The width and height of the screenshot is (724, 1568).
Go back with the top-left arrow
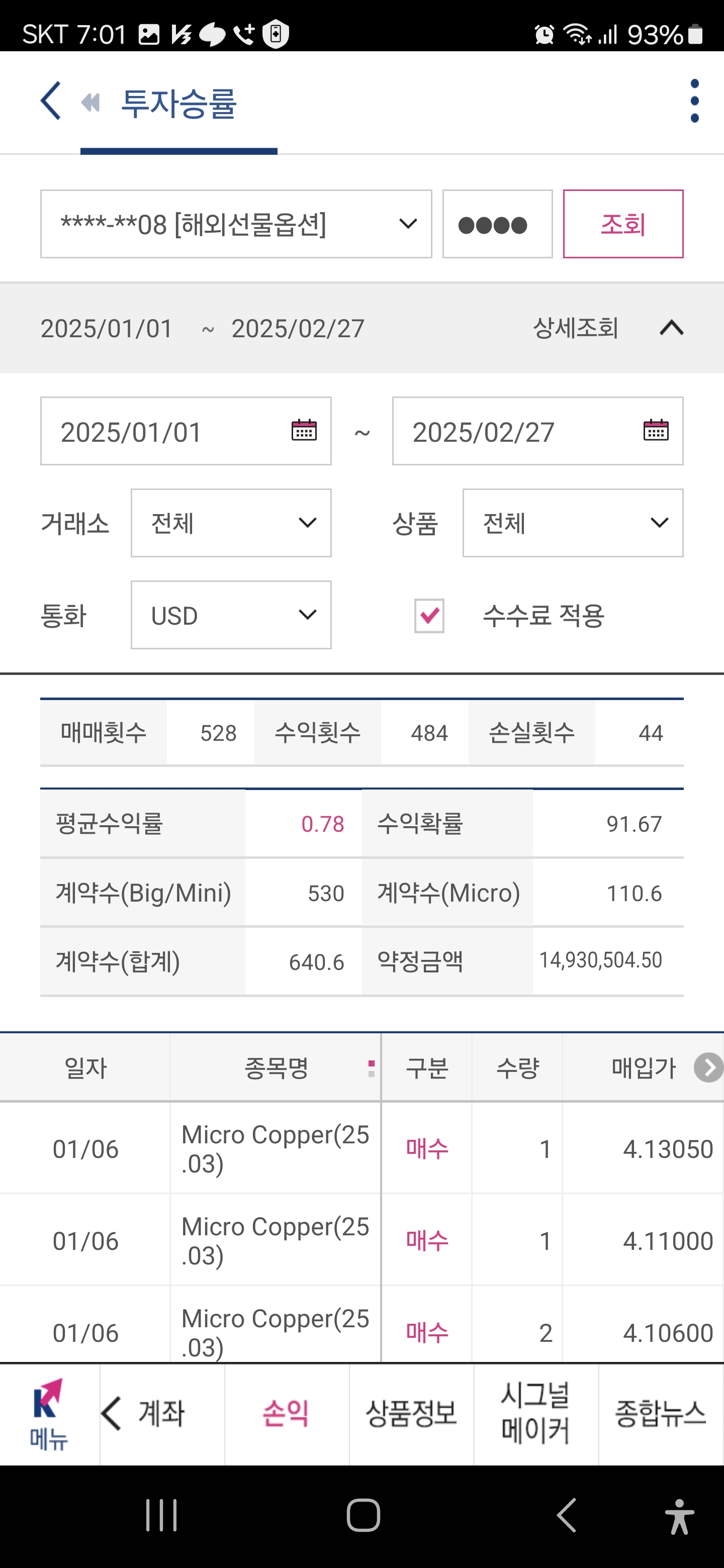click(51, 102)
